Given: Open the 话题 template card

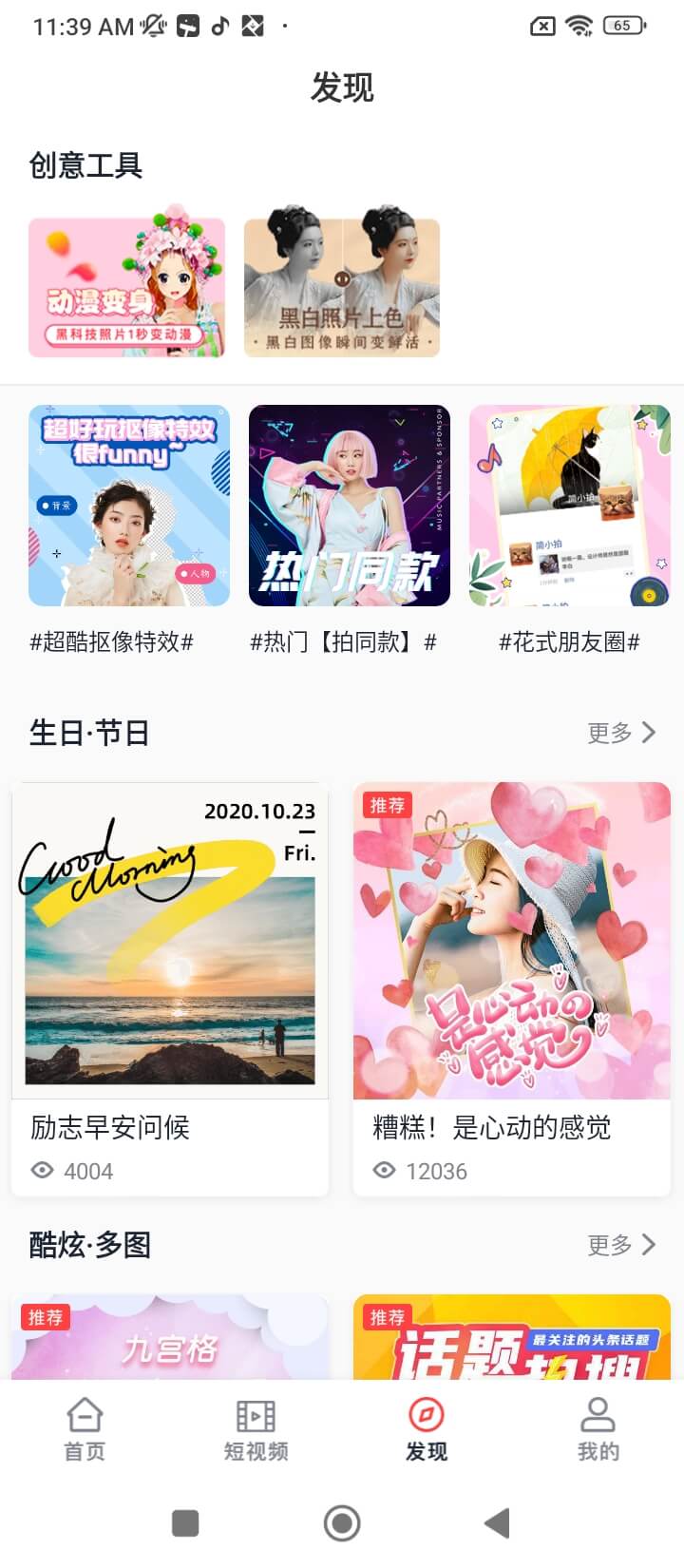Looking at the screenshot, I should [512, 1338].
